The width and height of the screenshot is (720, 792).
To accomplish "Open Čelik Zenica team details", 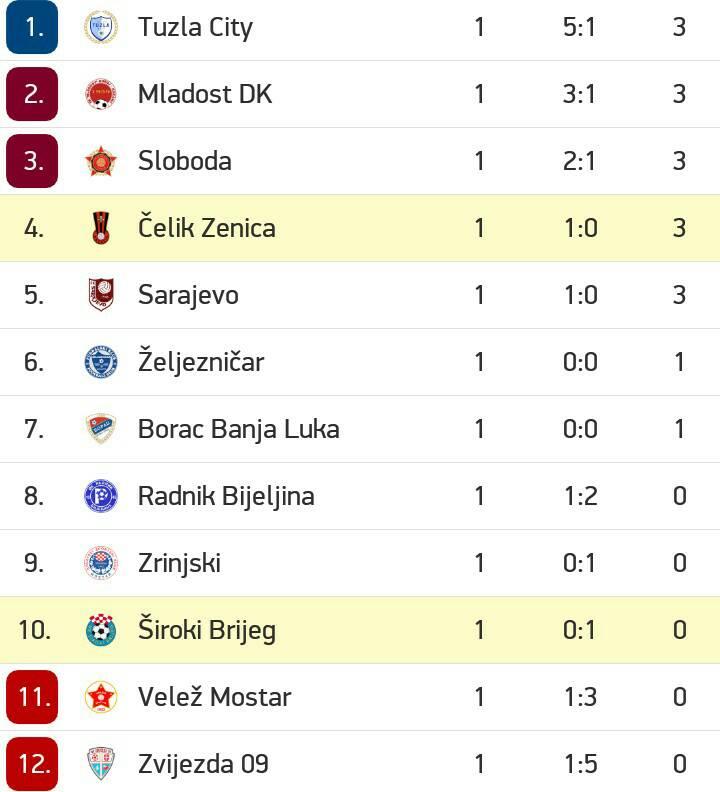I will [360, 228].
